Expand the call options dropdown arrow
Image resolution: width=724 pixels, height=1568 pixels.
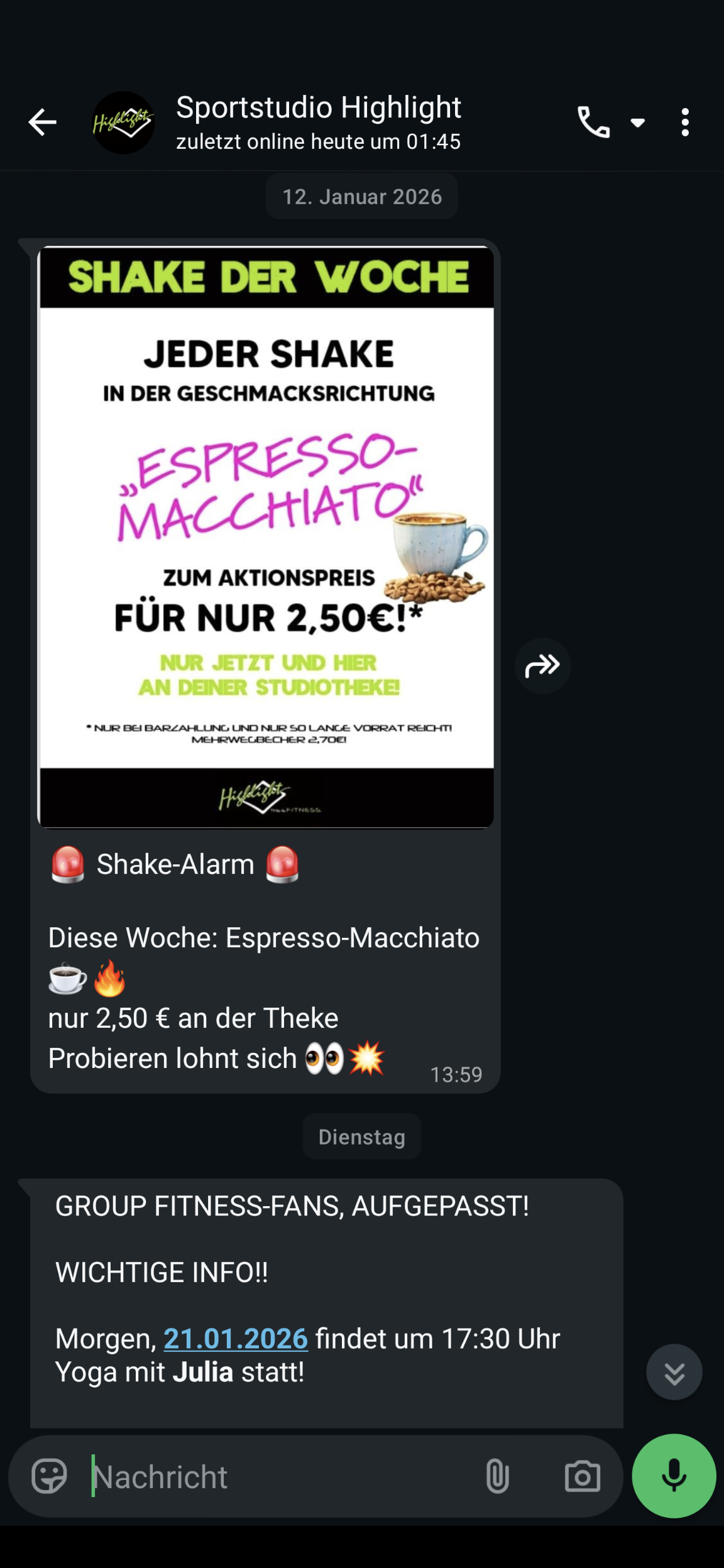pyautogui.click(x=638, y=122)
